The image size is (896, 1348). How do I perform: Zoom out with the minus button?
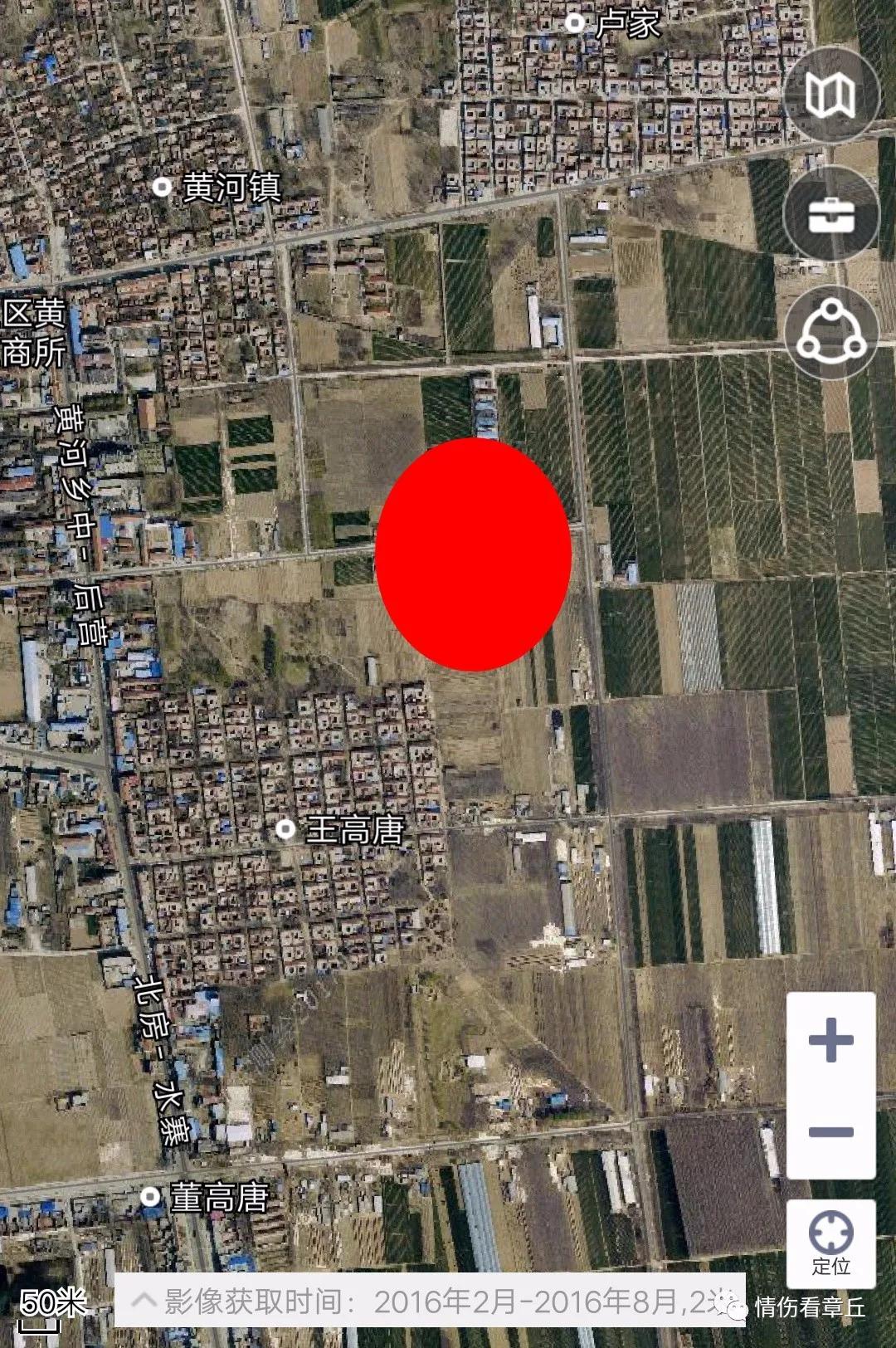tap(830, 1132)
